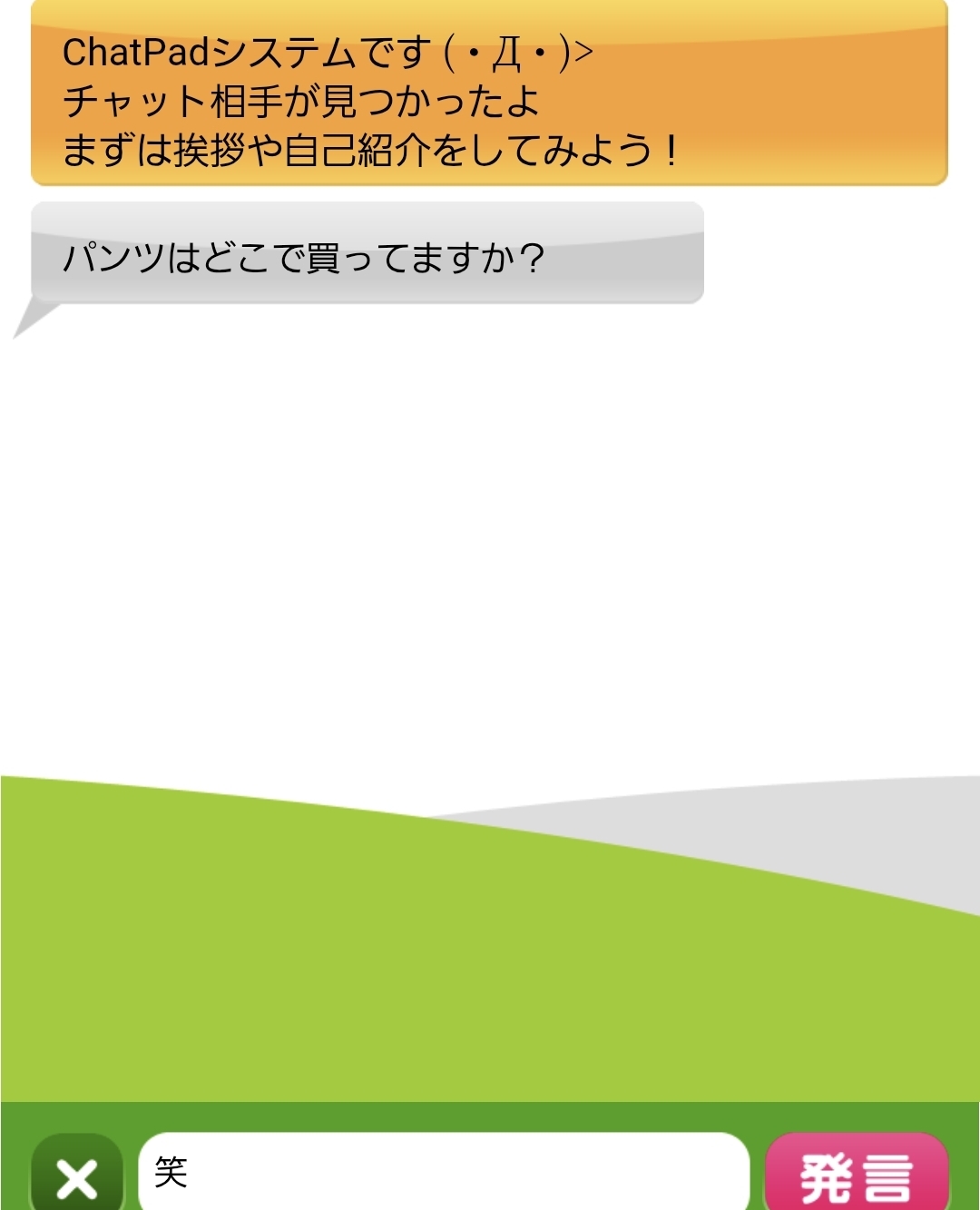
Task: Send the message with the pink 発言 button
Action: [x=857, y=1175]
